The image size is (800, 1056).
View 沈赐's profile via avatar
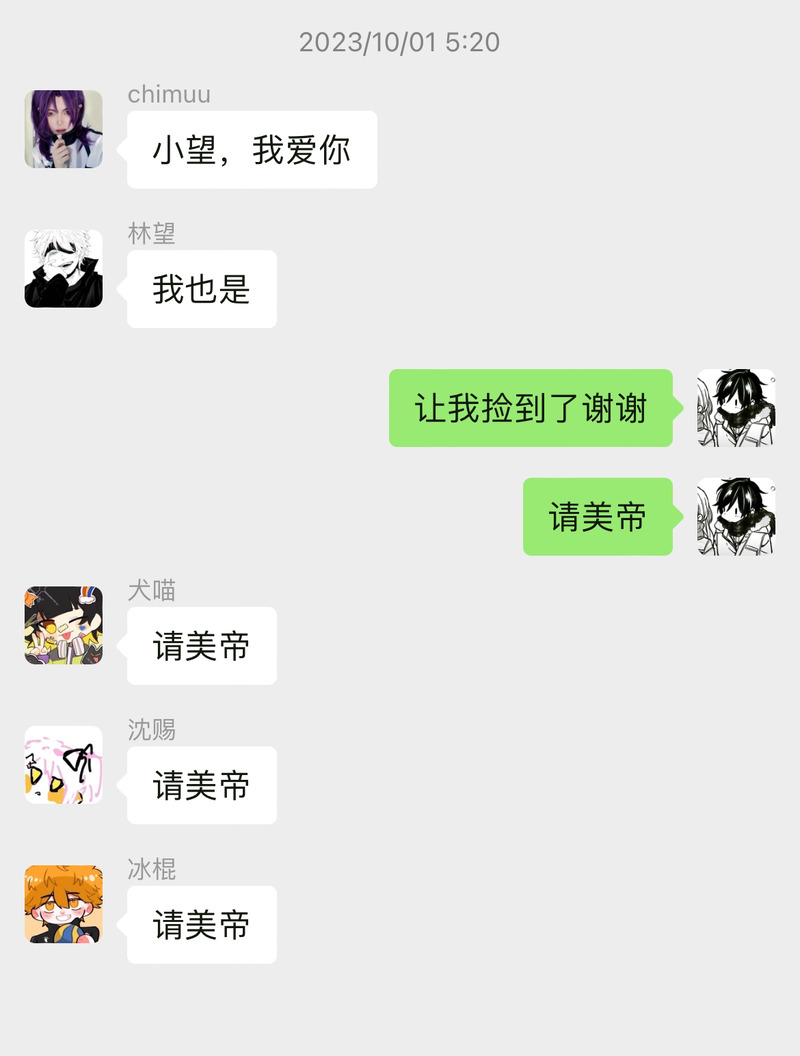coord(63,765)
